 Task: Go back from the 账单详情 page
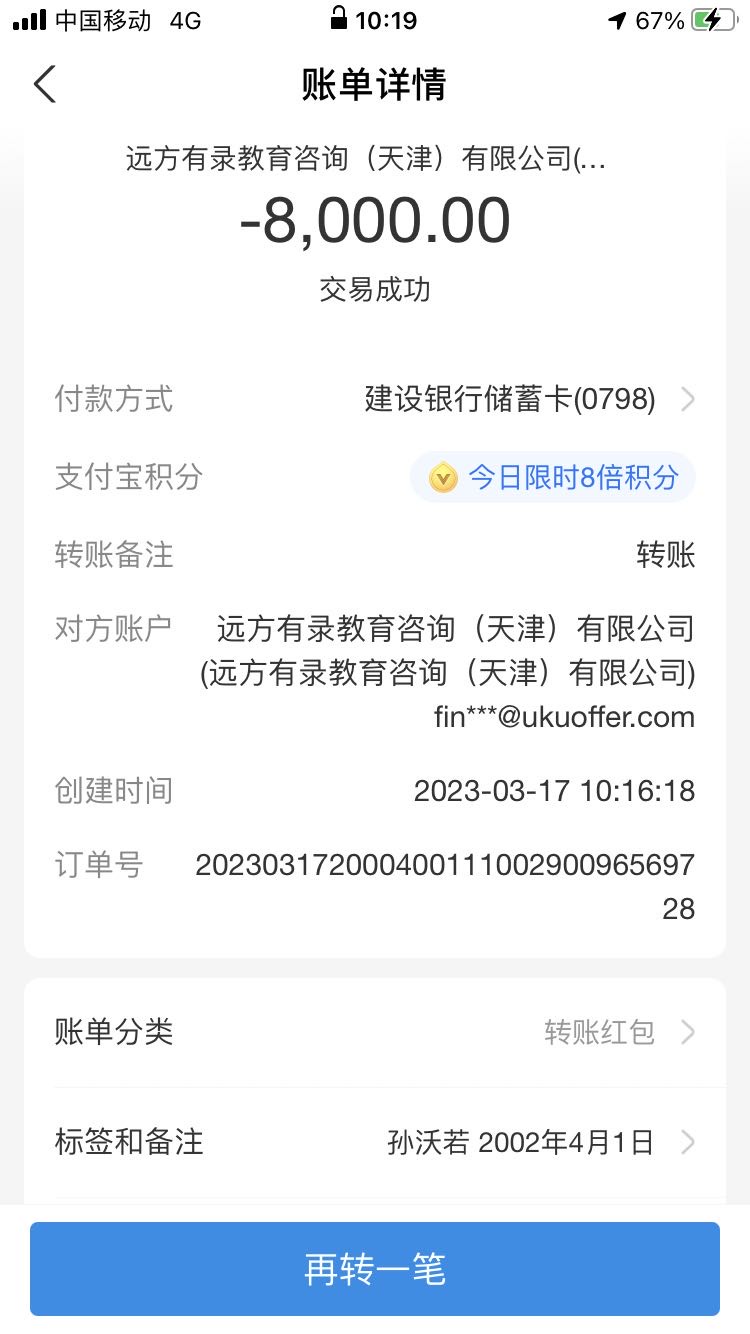tap(45, 84)
